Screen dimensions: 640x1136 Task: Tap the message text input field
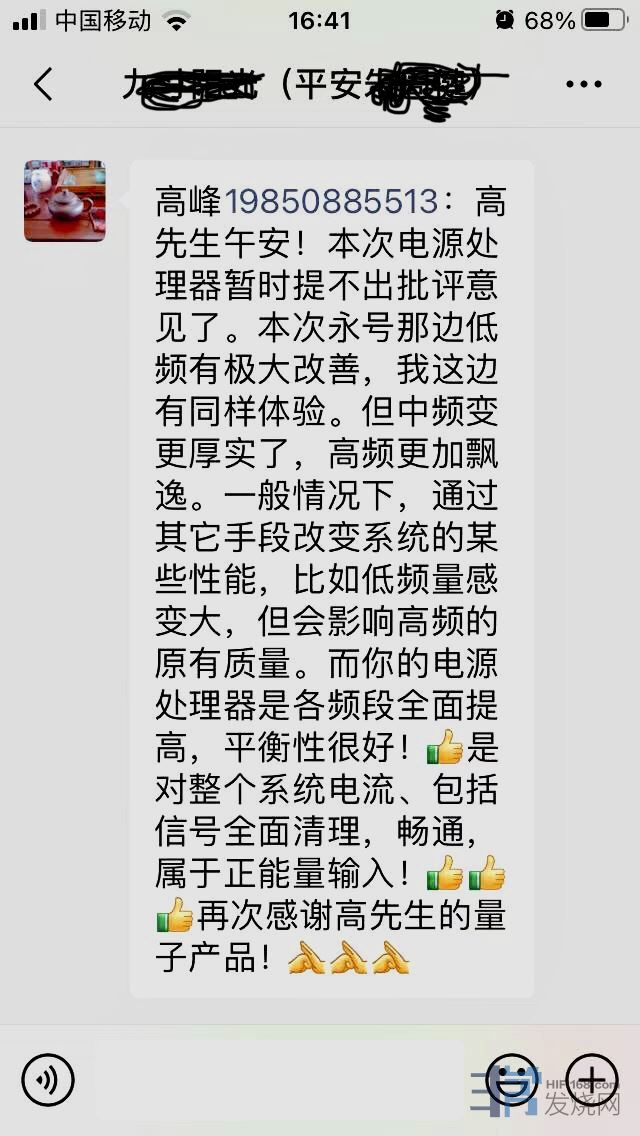[x=280, y=1080]
